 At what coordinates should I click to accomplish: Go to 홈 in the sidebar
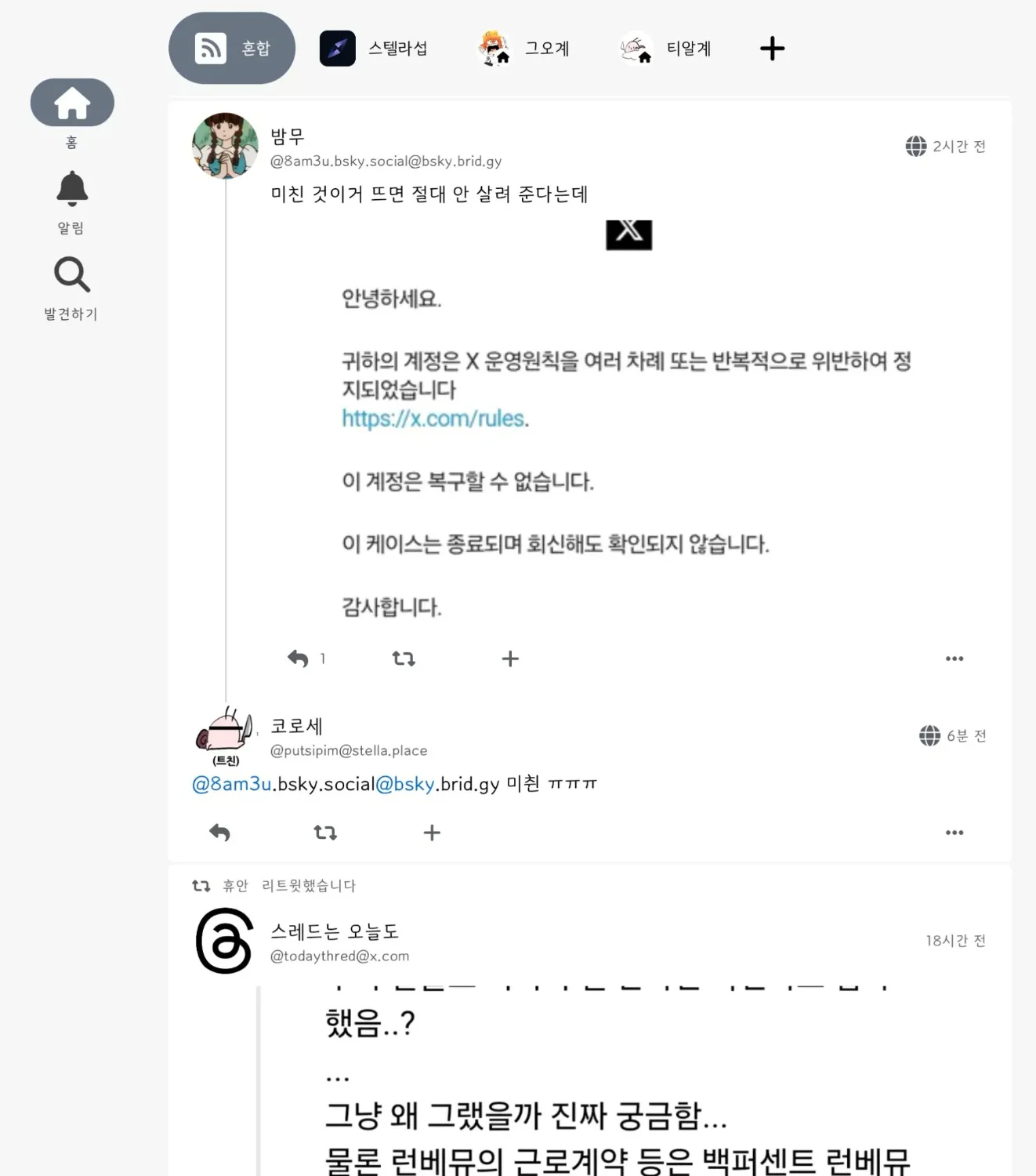pyautogui.click(x=72, y=103)
